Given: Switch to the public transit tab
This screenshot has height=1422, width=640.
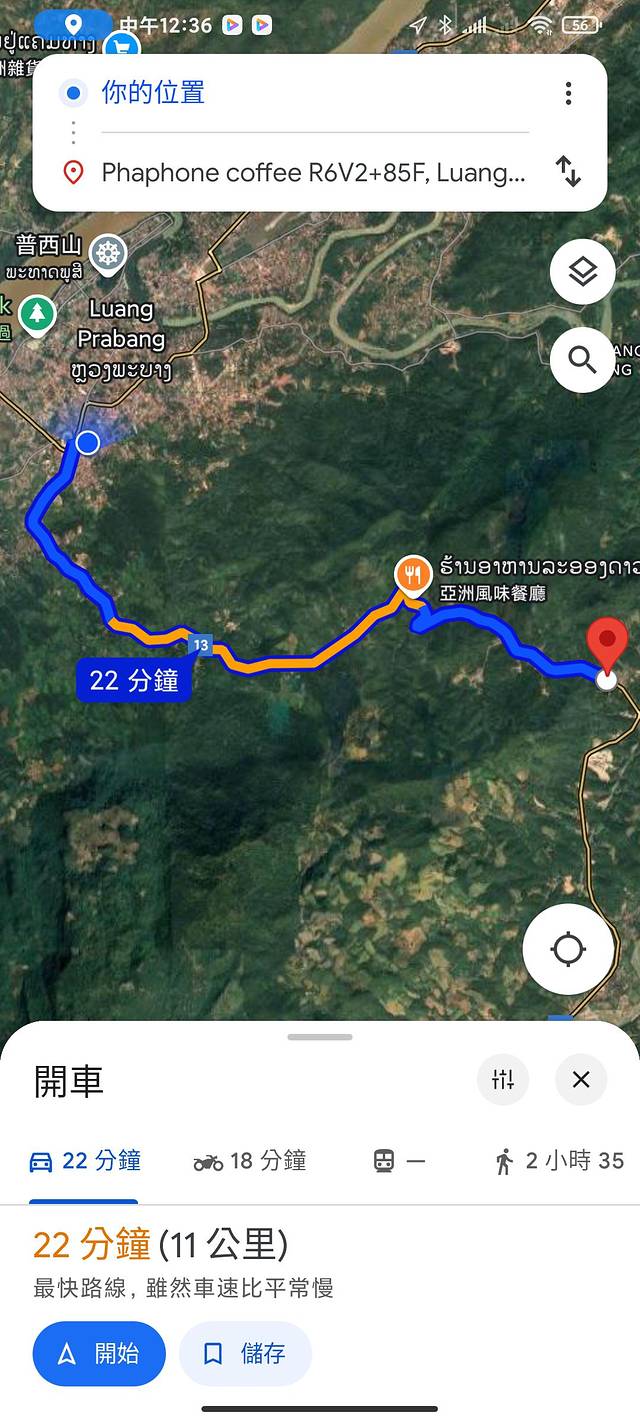Looking at the screenshot, I should [398, 1161].
